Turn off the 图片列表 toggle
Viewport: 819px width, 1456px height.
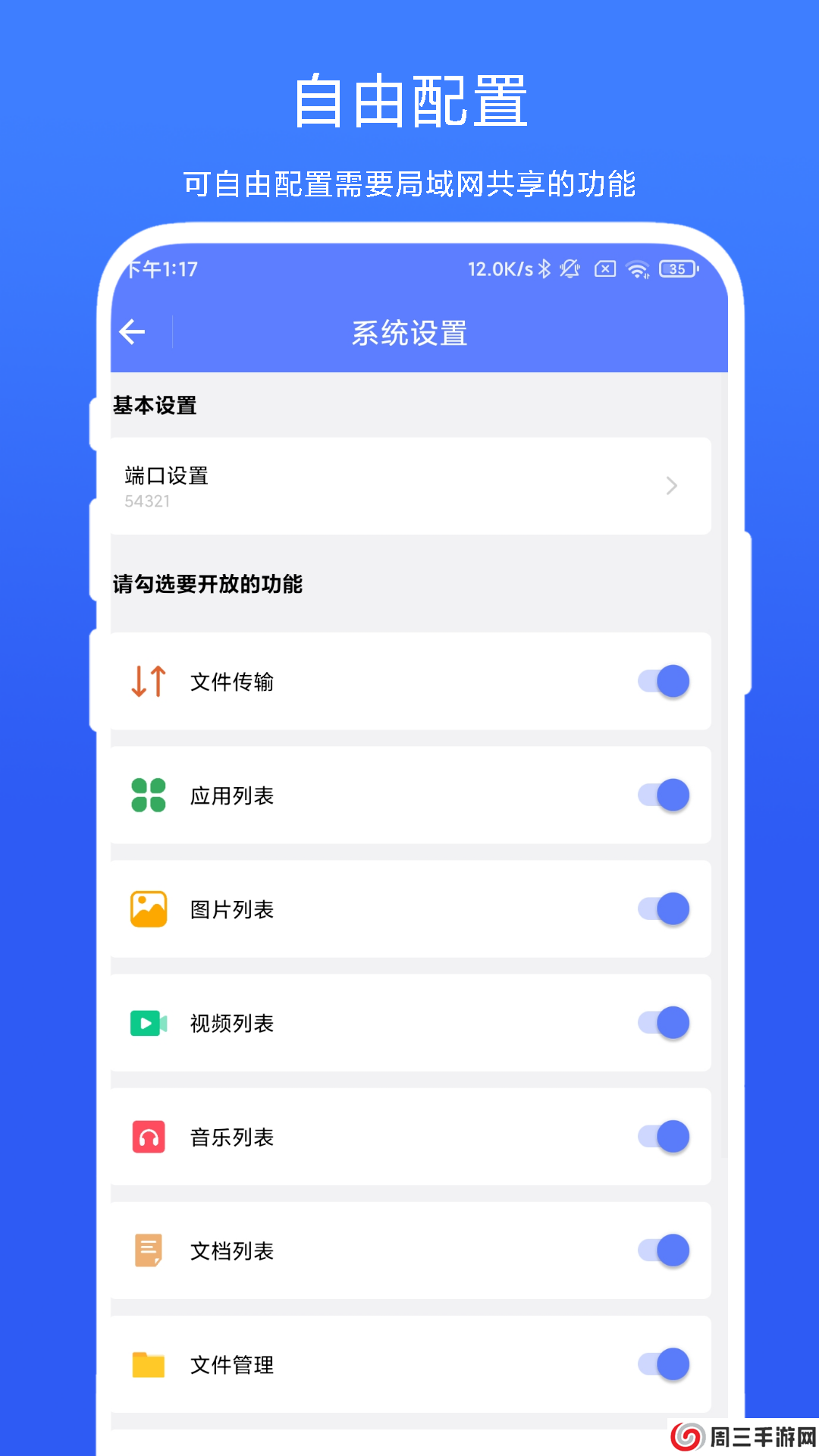click(x=664, y=909)
